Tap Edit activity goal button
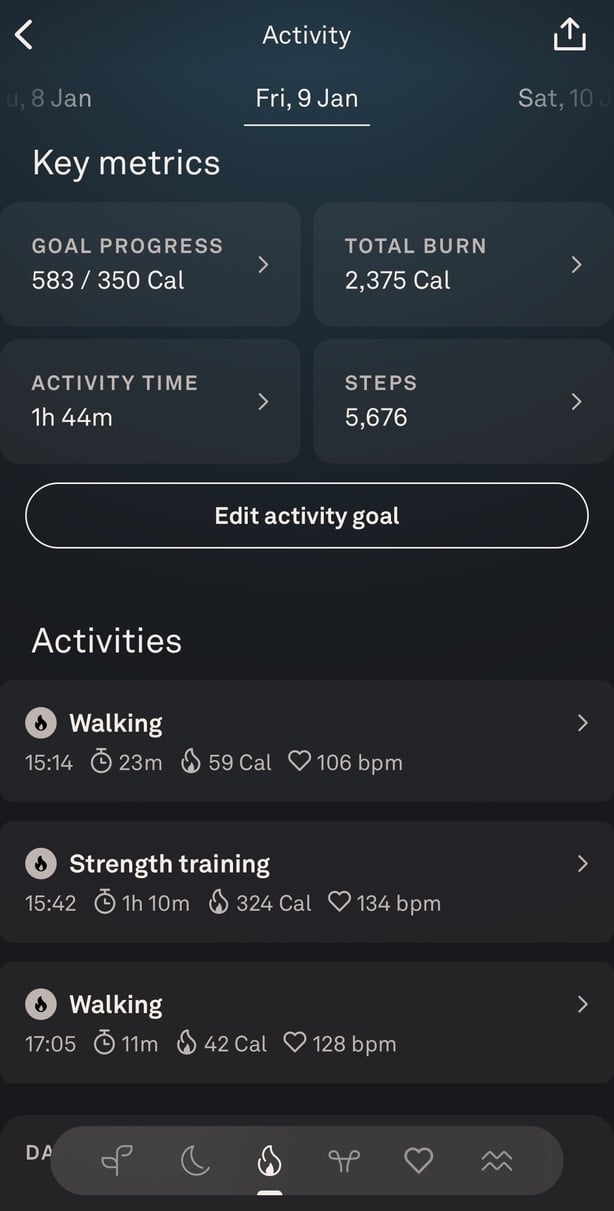This screenshot has height=1211, width=614. 307,516
